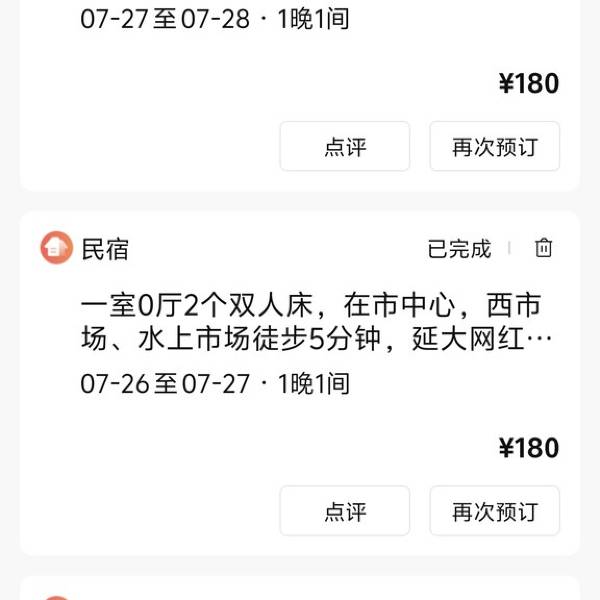Tap 再次预订 for the 07-27至07-28 order

click(x=494, y=147)
